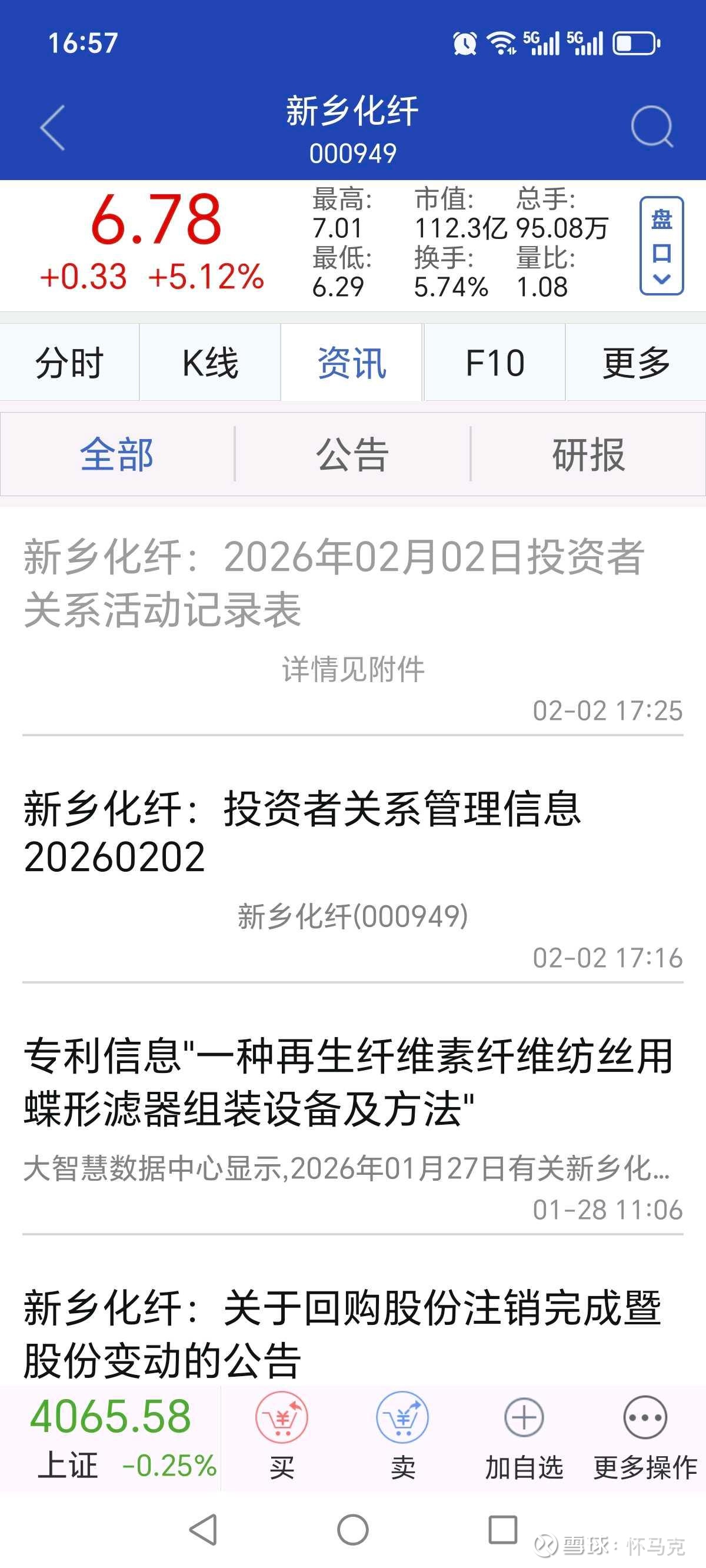Show 全部 news items
This screenshot has width=706, height=1568.
(x=117, y=455)
